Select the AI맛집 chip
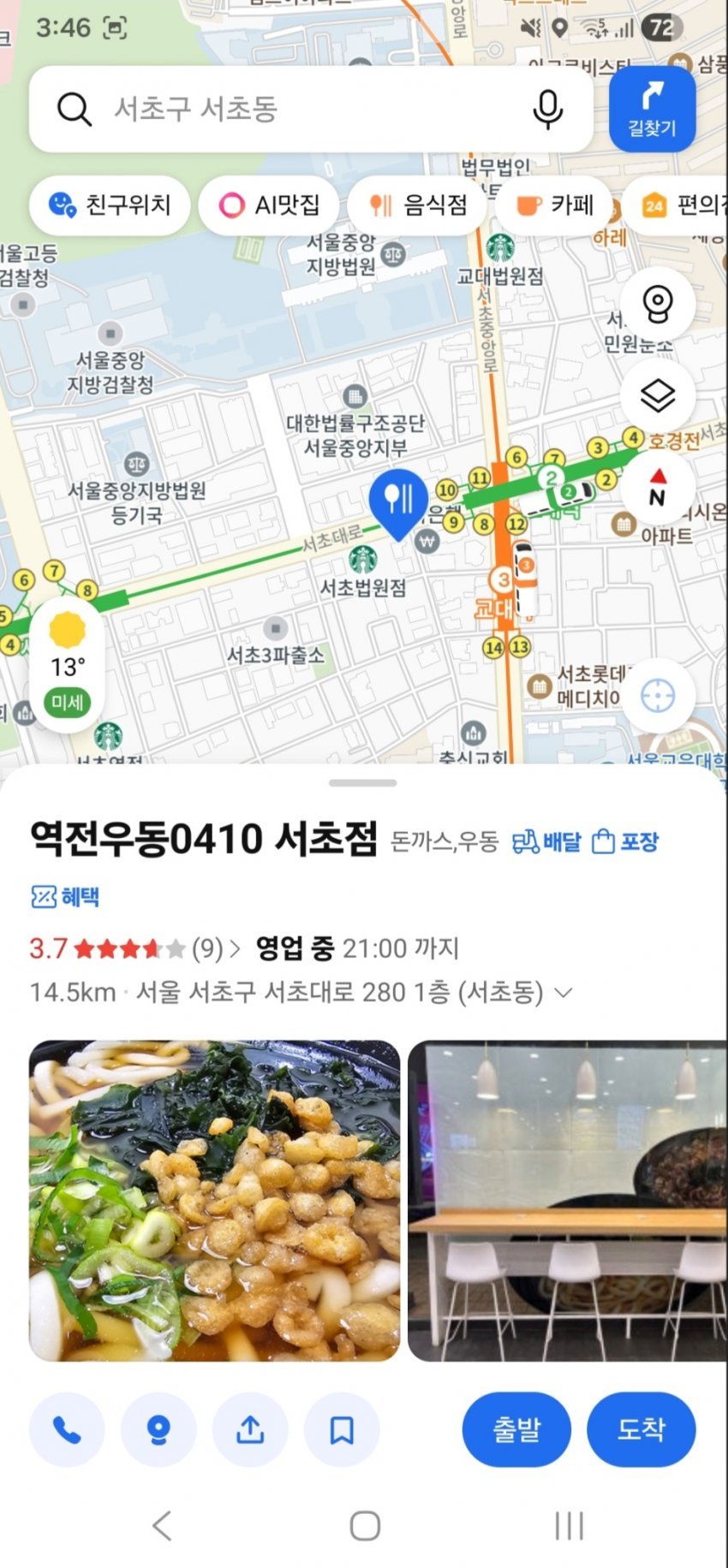This screenshot has height=1568, width=728. tap(272, 205)
